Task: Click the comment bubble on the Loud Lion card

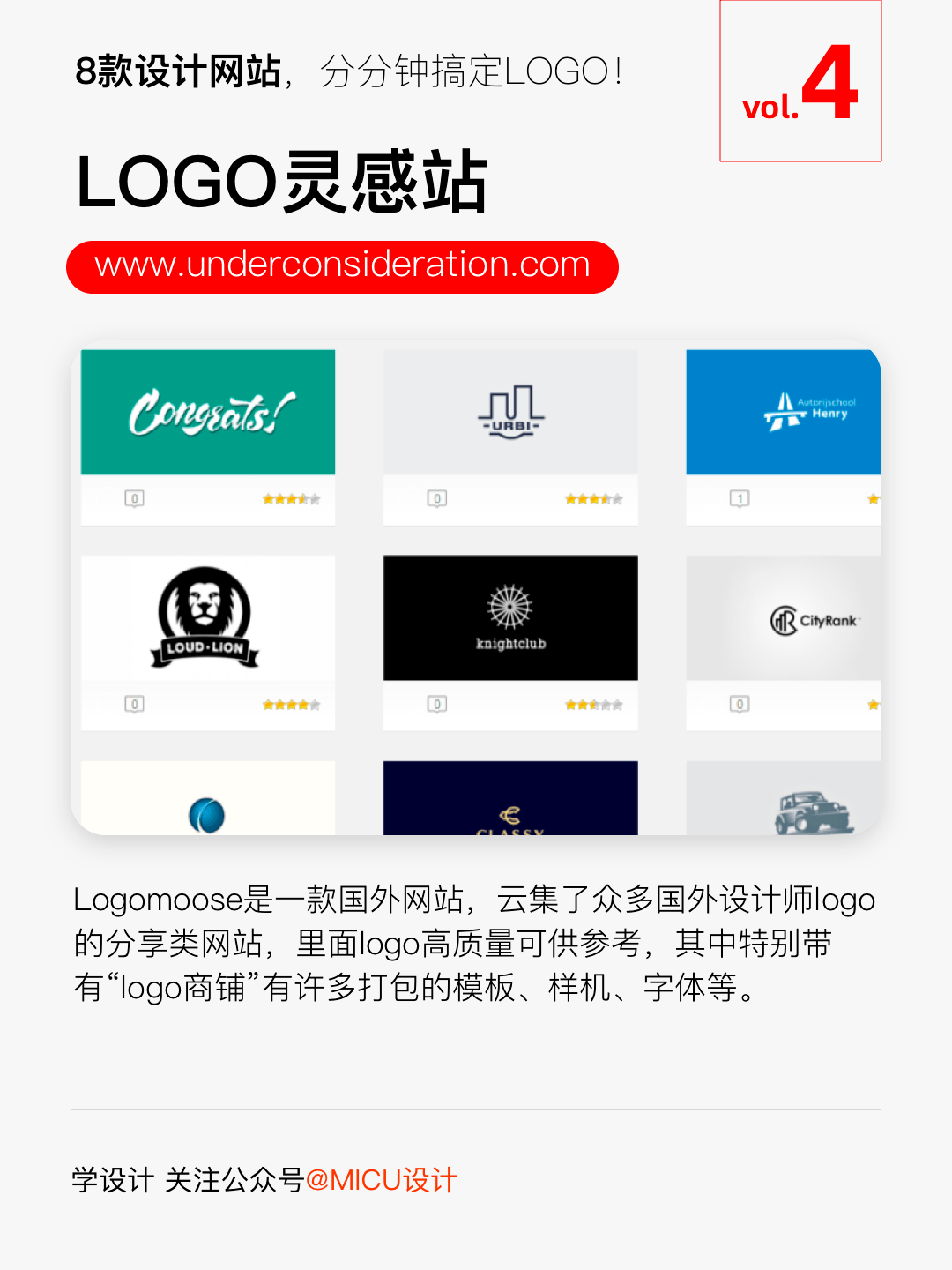Action: [134, 704]
